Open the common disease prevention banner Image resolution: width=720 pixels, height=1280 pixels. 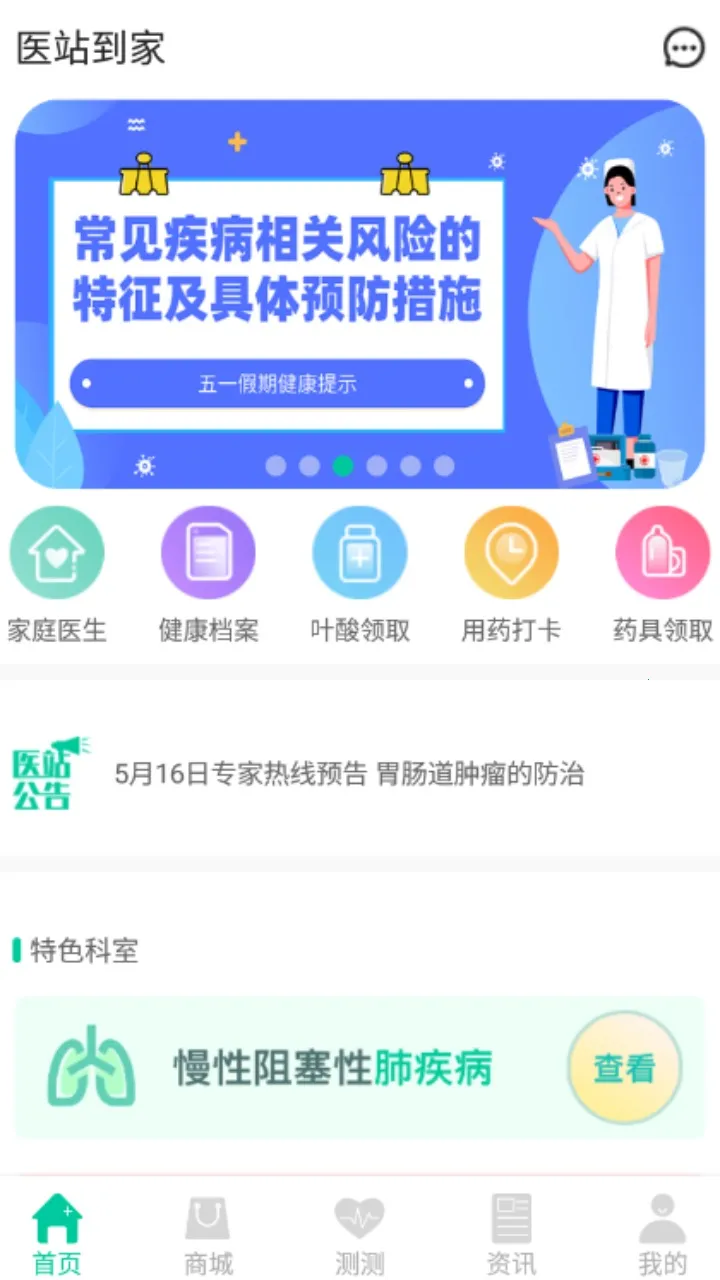pyautogui.click(x=359, y=293)
